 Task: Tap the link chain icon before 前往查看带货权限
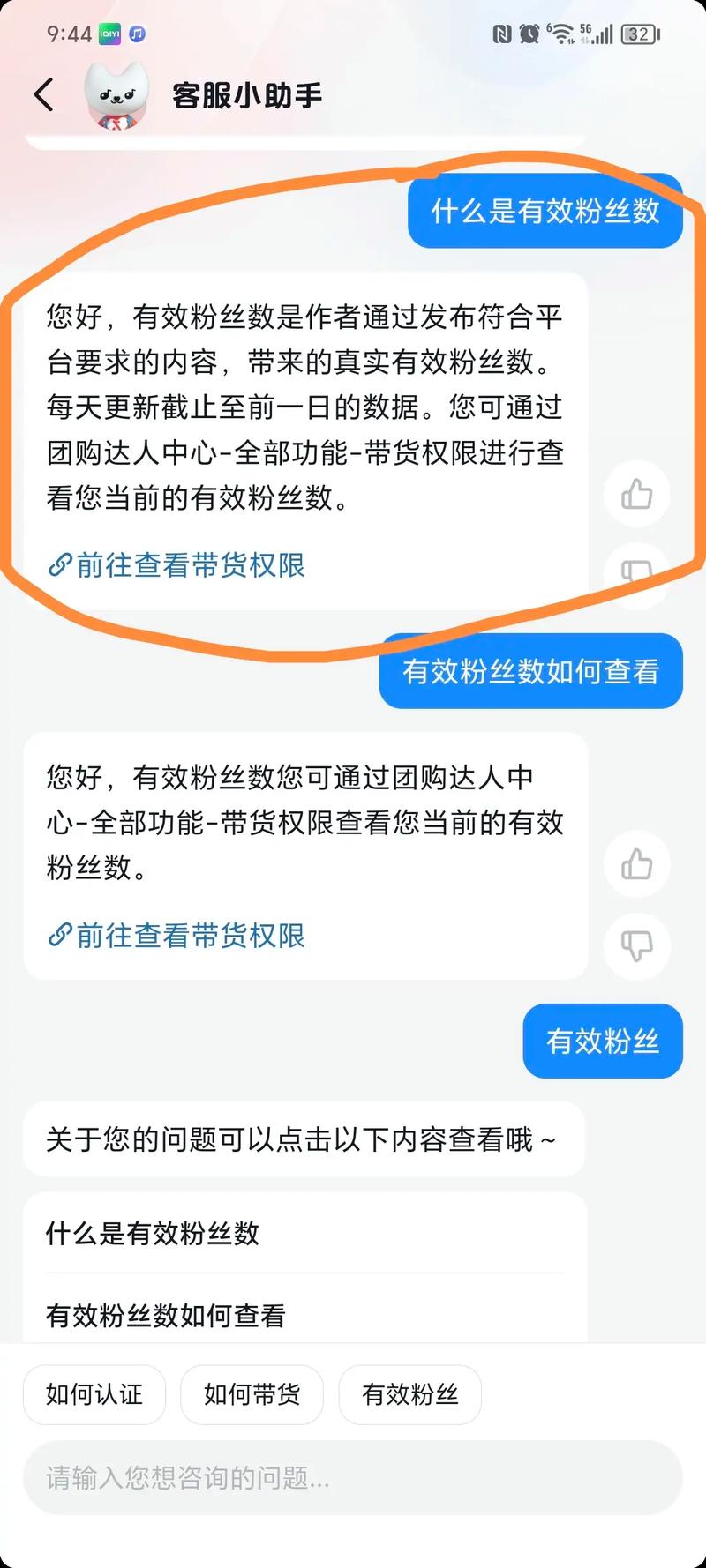click(58, 566)
